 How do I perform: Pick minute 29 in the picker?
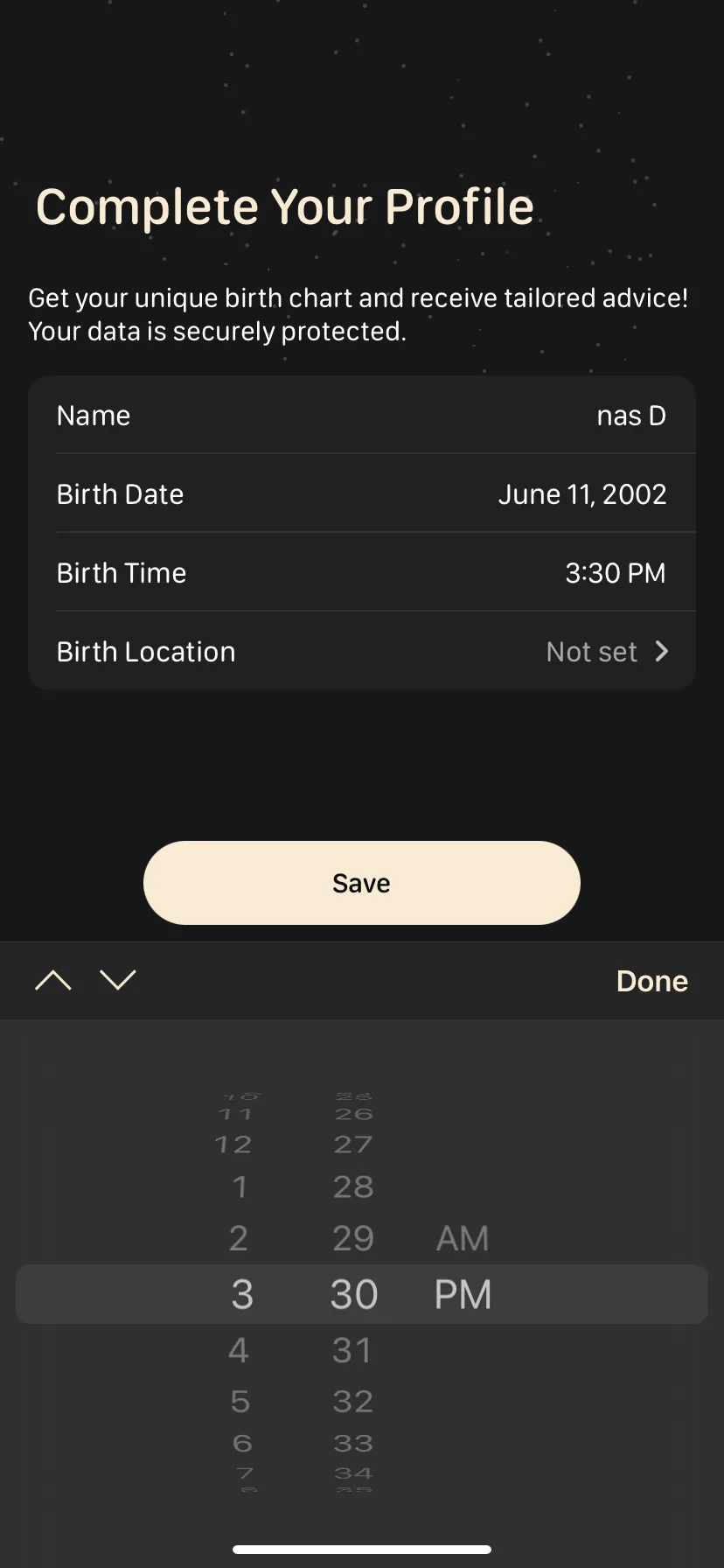coord(352,1238)
